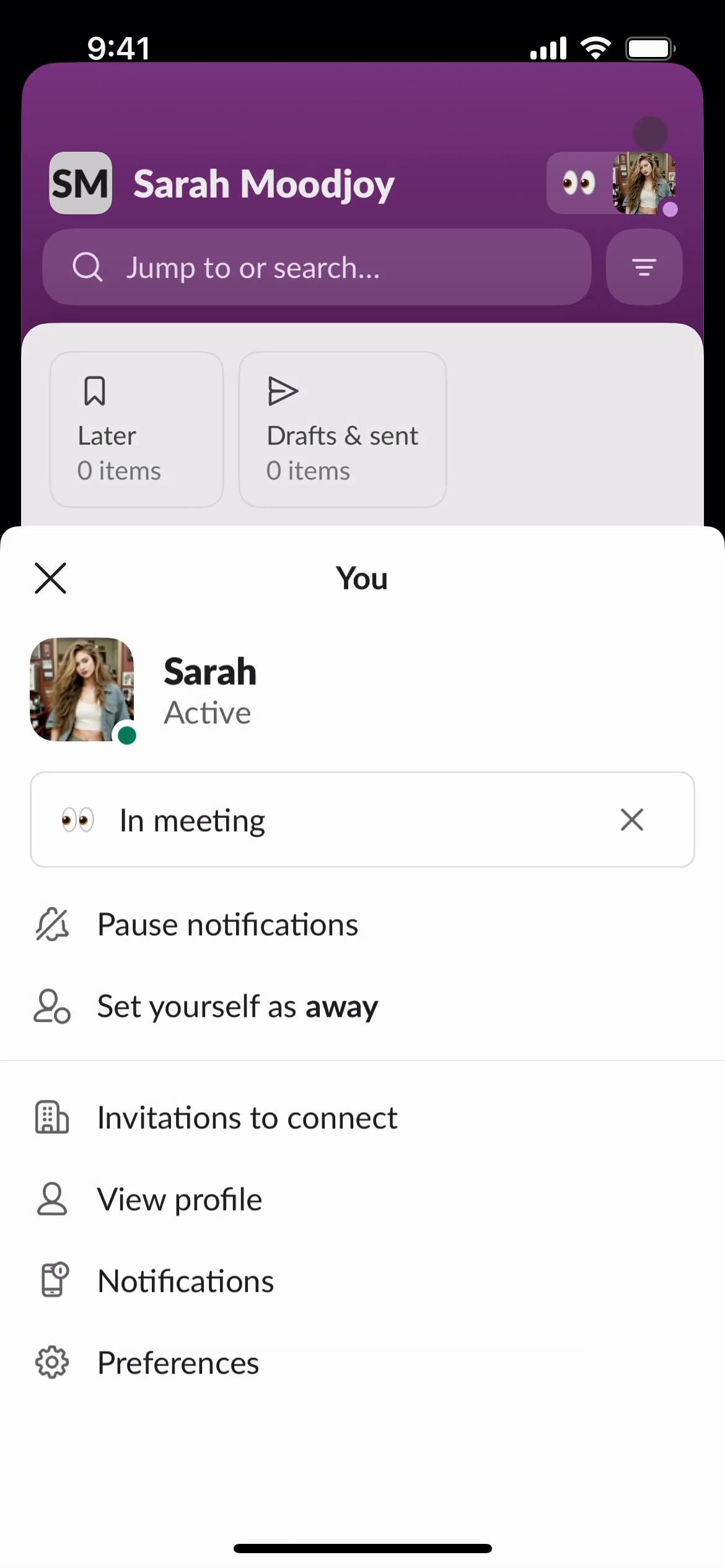Open the Drafts & sent card
This screenshot has height=1568, width=725.
click(x=342, y=430)
